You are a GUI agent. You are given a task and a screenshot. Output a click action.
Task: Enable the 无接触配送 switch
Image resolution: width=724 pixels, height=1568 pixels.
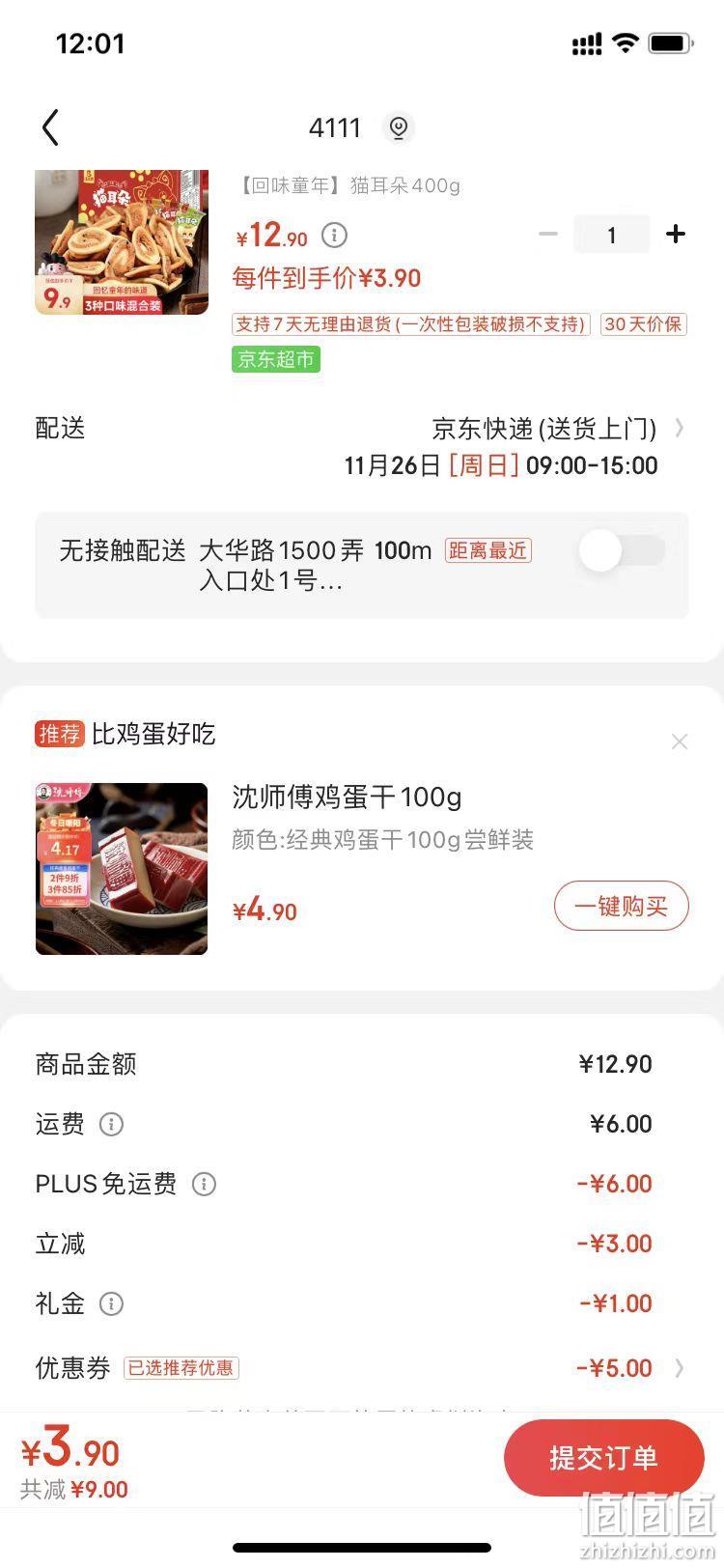623,551
